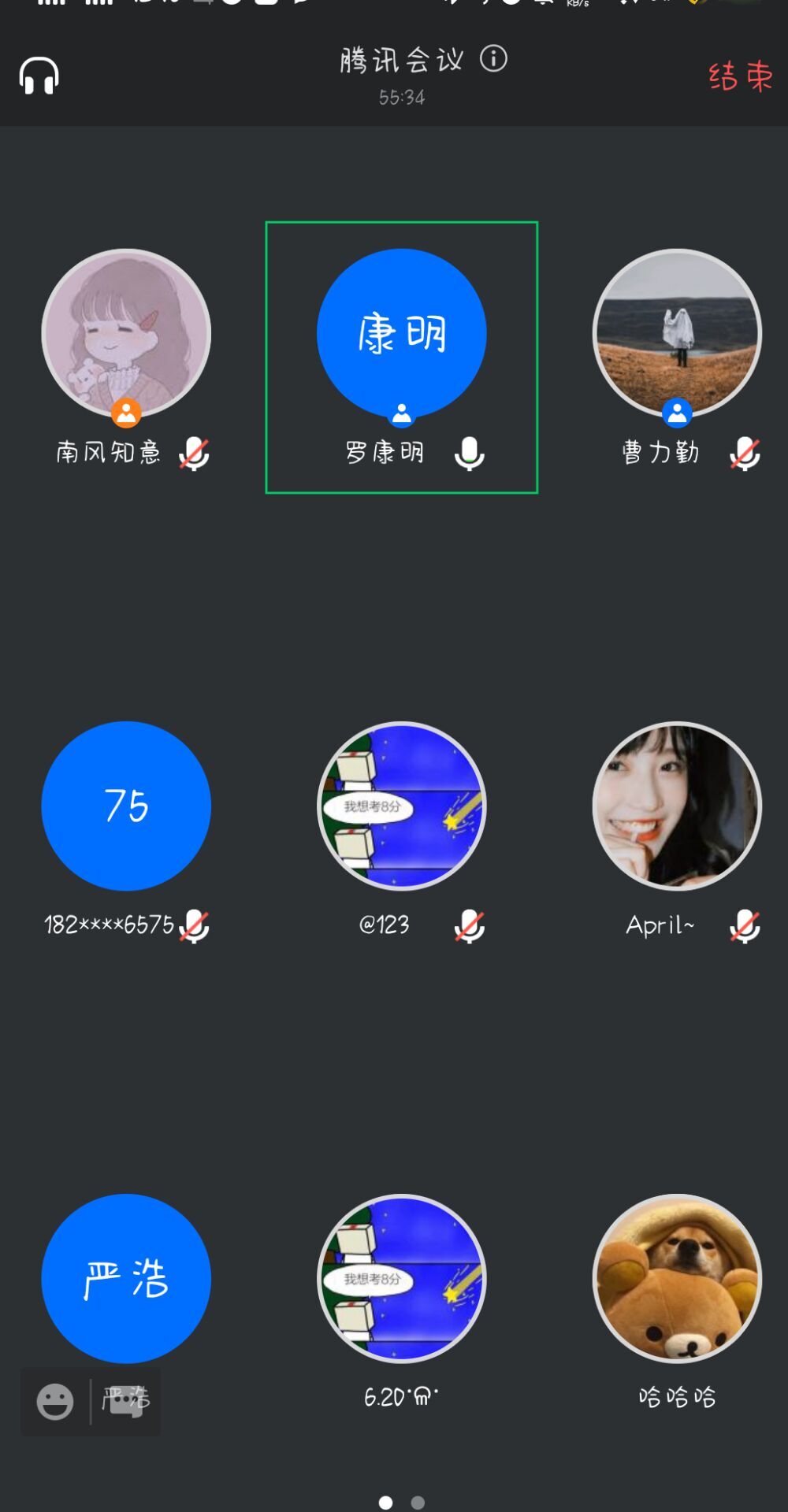
Task: Select participant 曹力勤
Action: pos(677,334)
